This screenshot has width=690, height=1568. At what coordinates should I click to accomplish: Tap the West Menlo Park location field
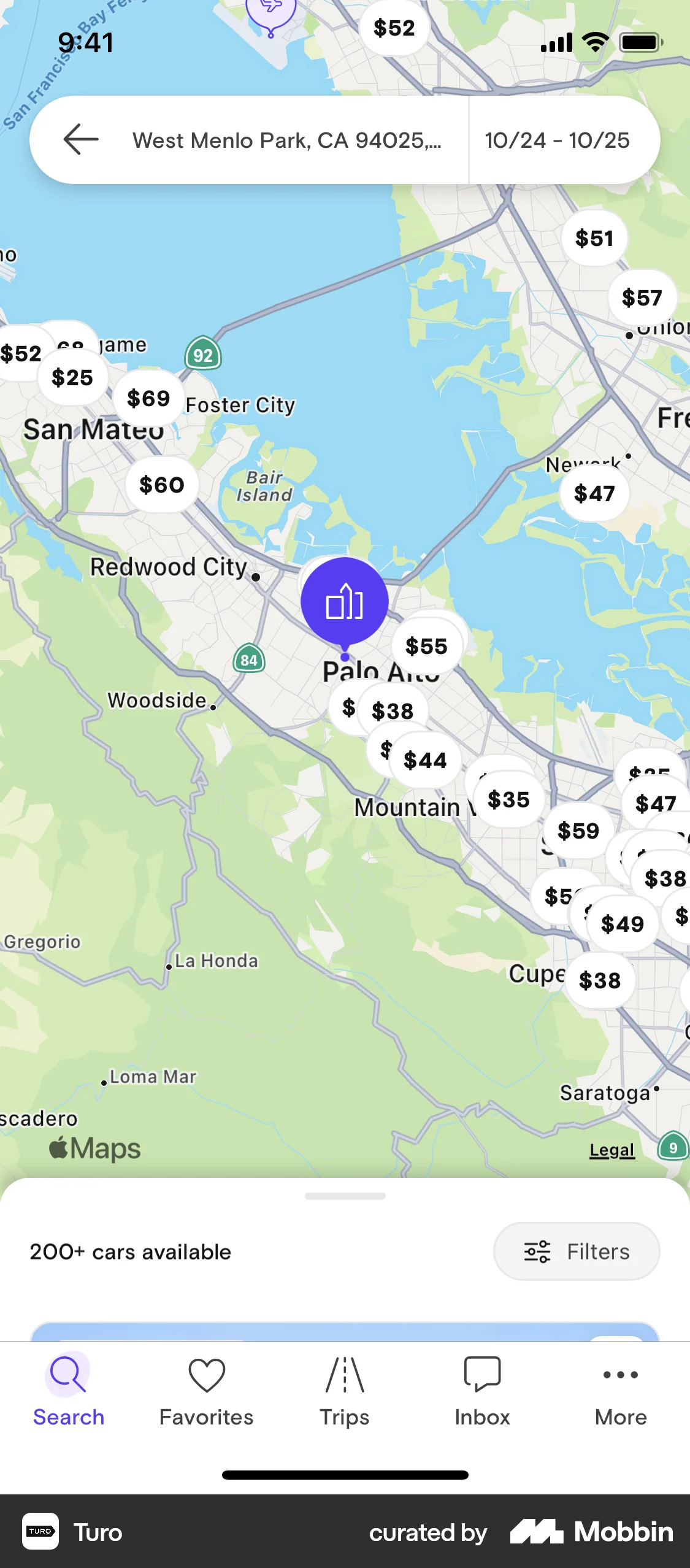[x=288, y=139]
